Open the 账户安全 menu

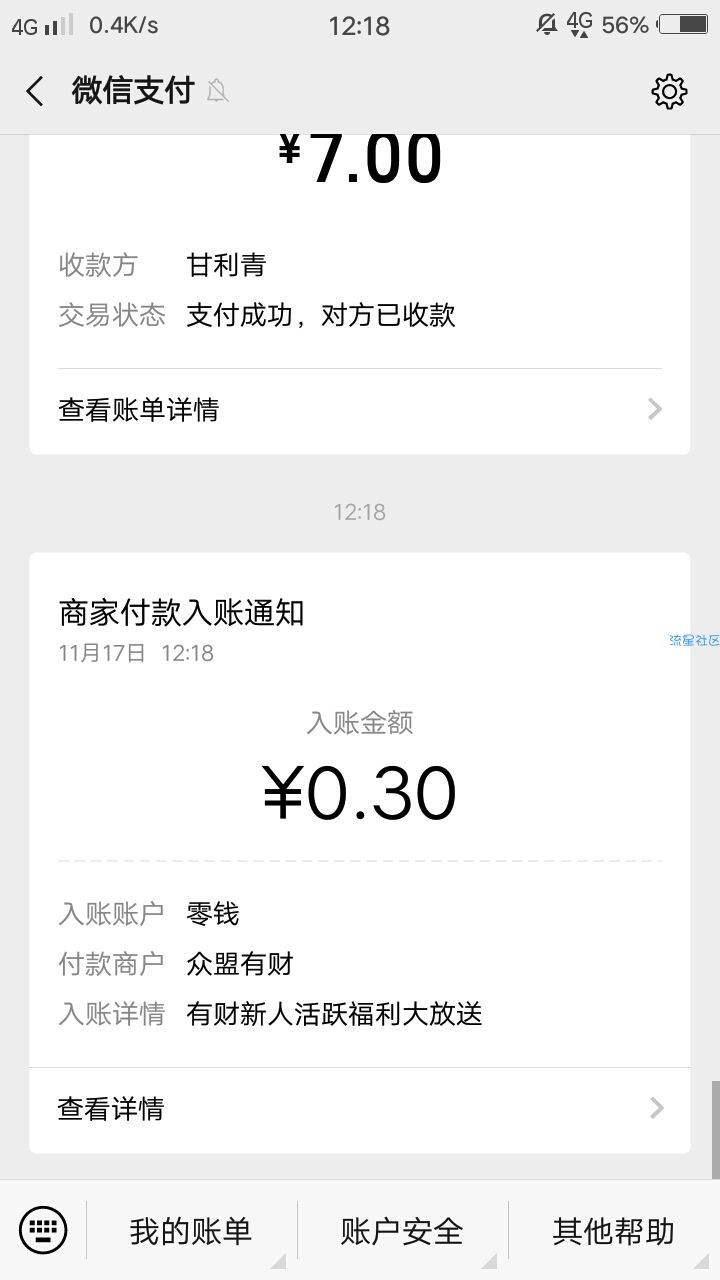point(402,1231)
